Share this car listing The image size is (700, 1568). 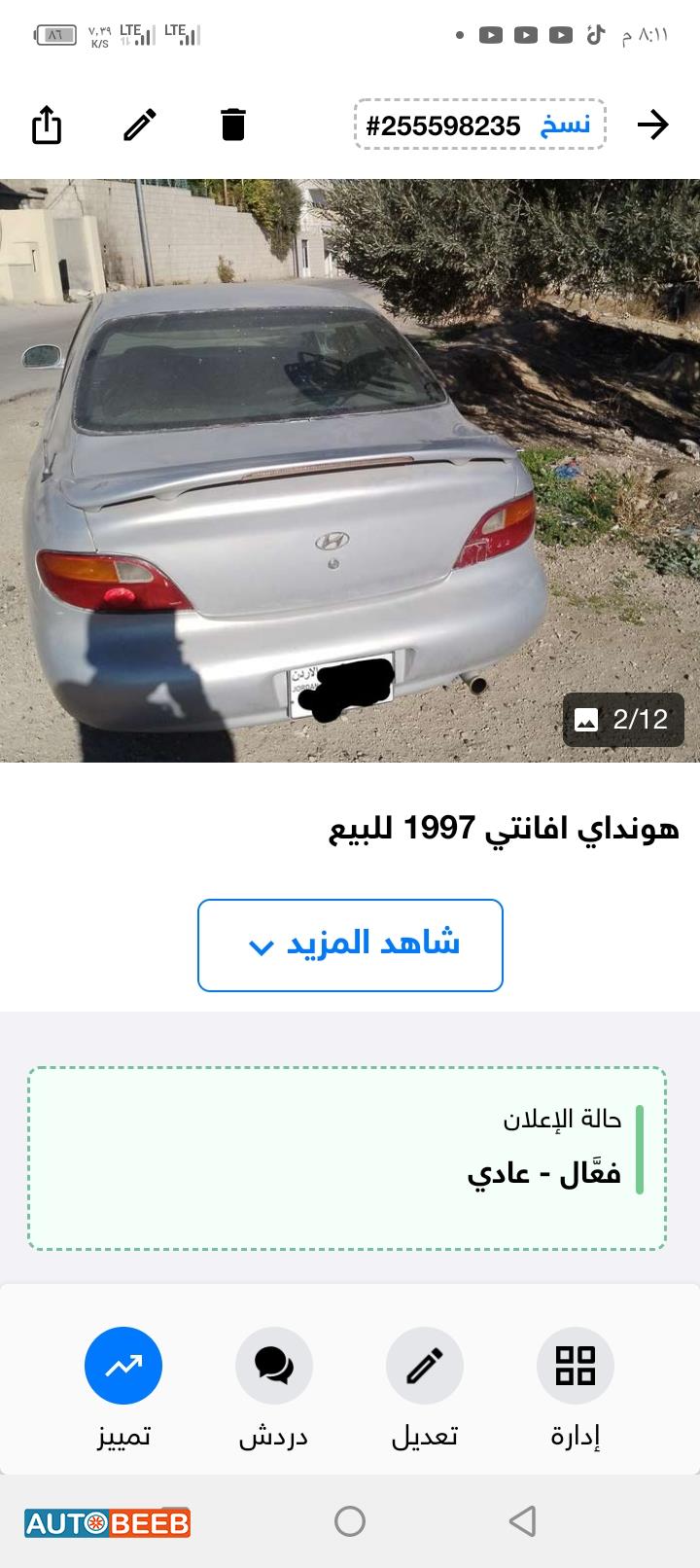click(47, 125)
